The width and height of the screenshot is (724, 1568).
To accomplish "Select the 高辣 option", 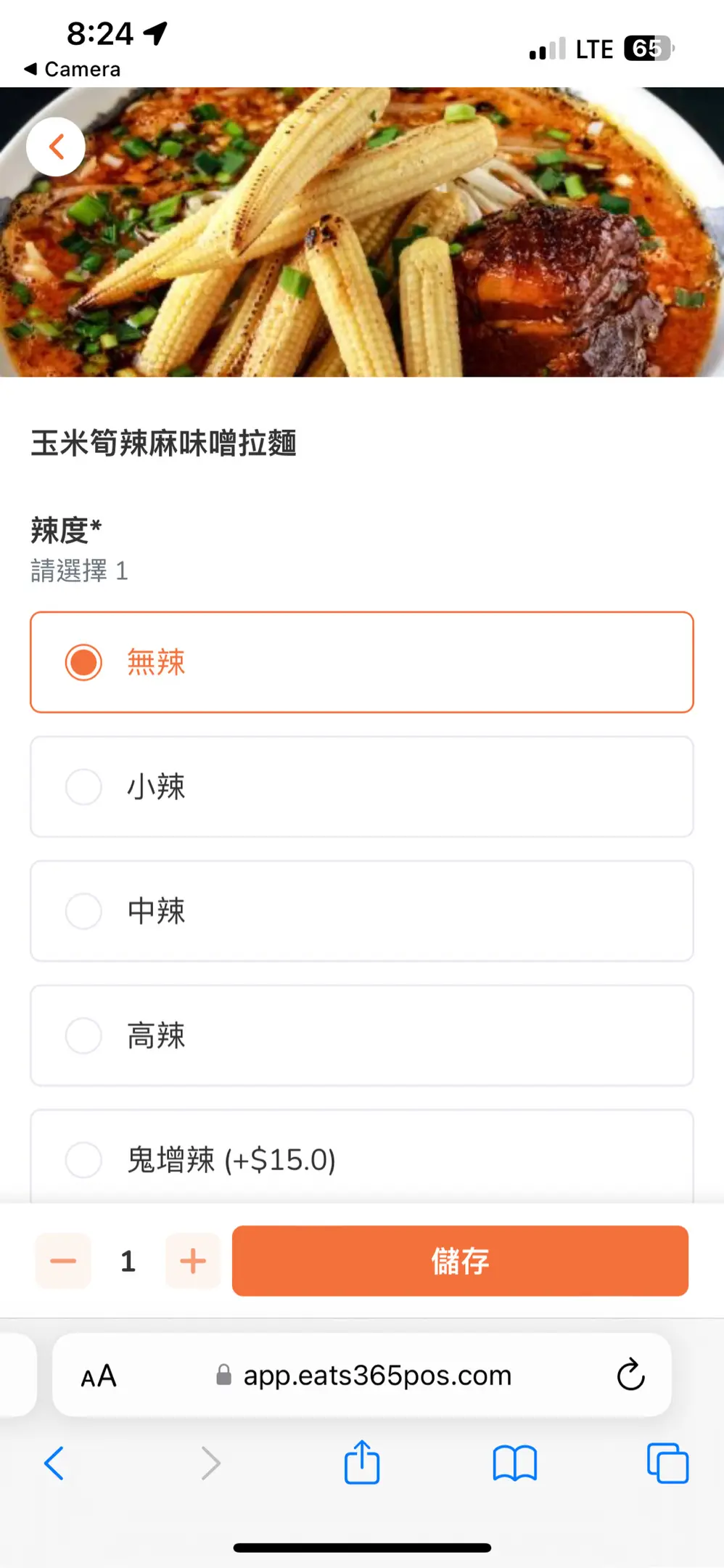I will (362, 1035).
